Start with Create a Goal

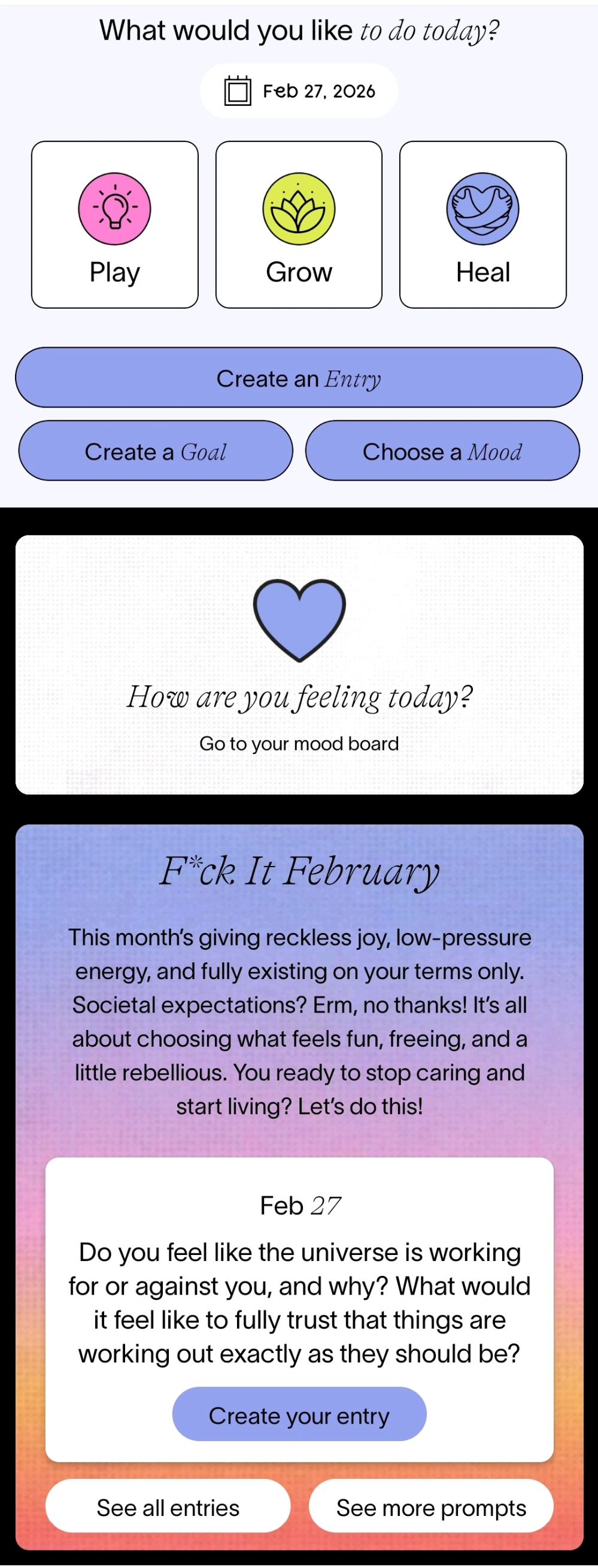(156, 451)
